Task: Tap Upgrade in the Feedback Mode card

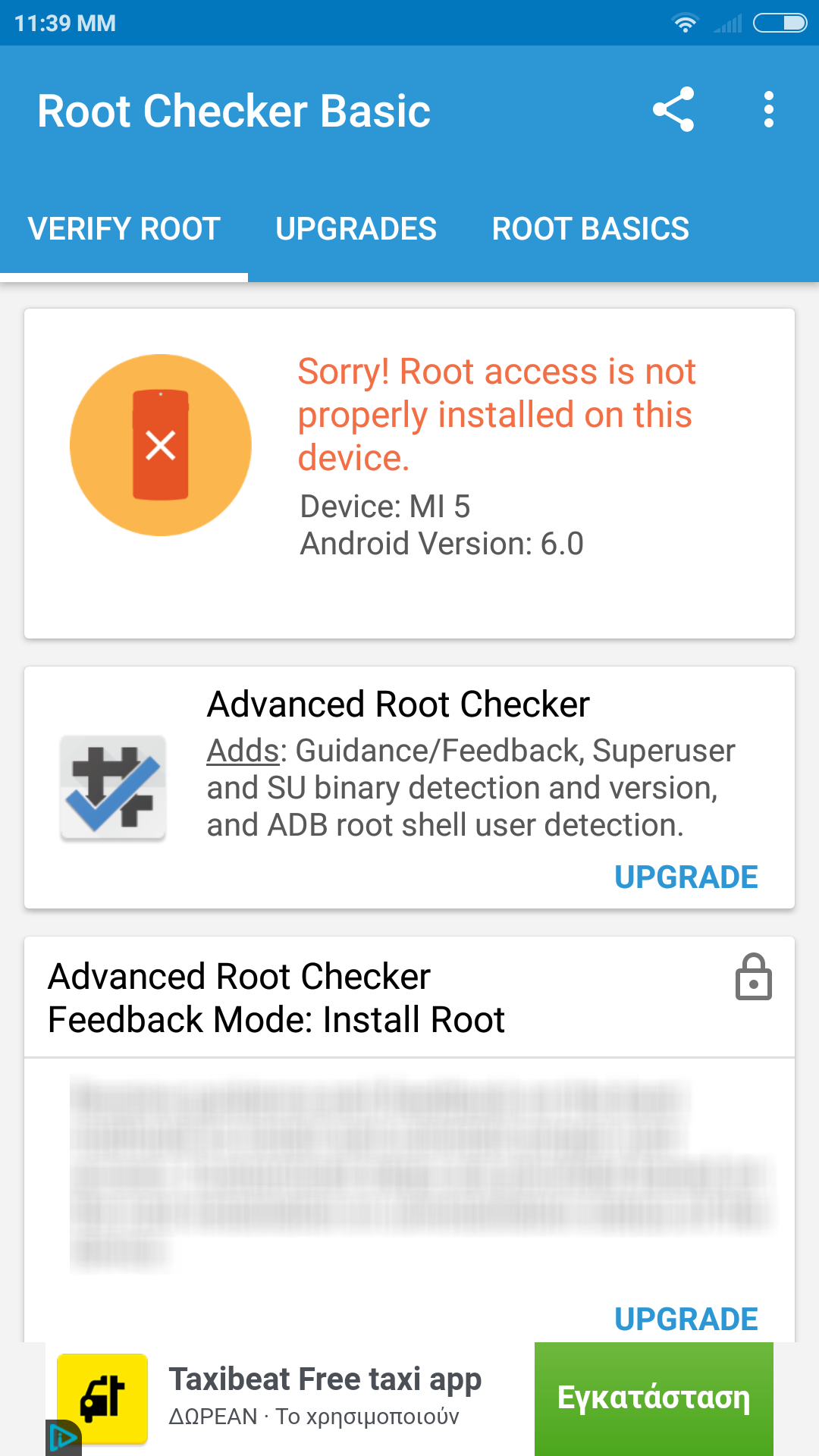Action: 686,1319
